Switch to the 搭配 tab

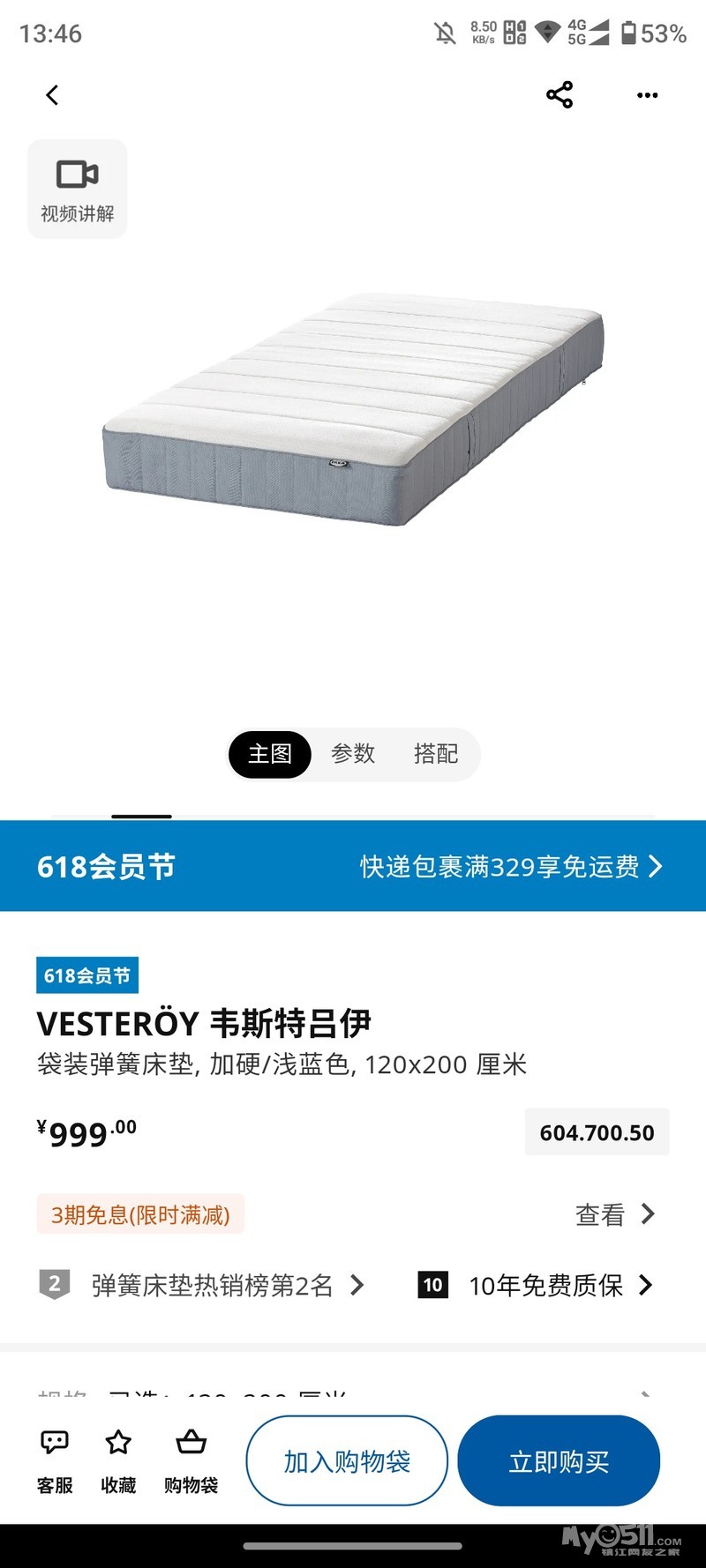(x=436, y=754)
